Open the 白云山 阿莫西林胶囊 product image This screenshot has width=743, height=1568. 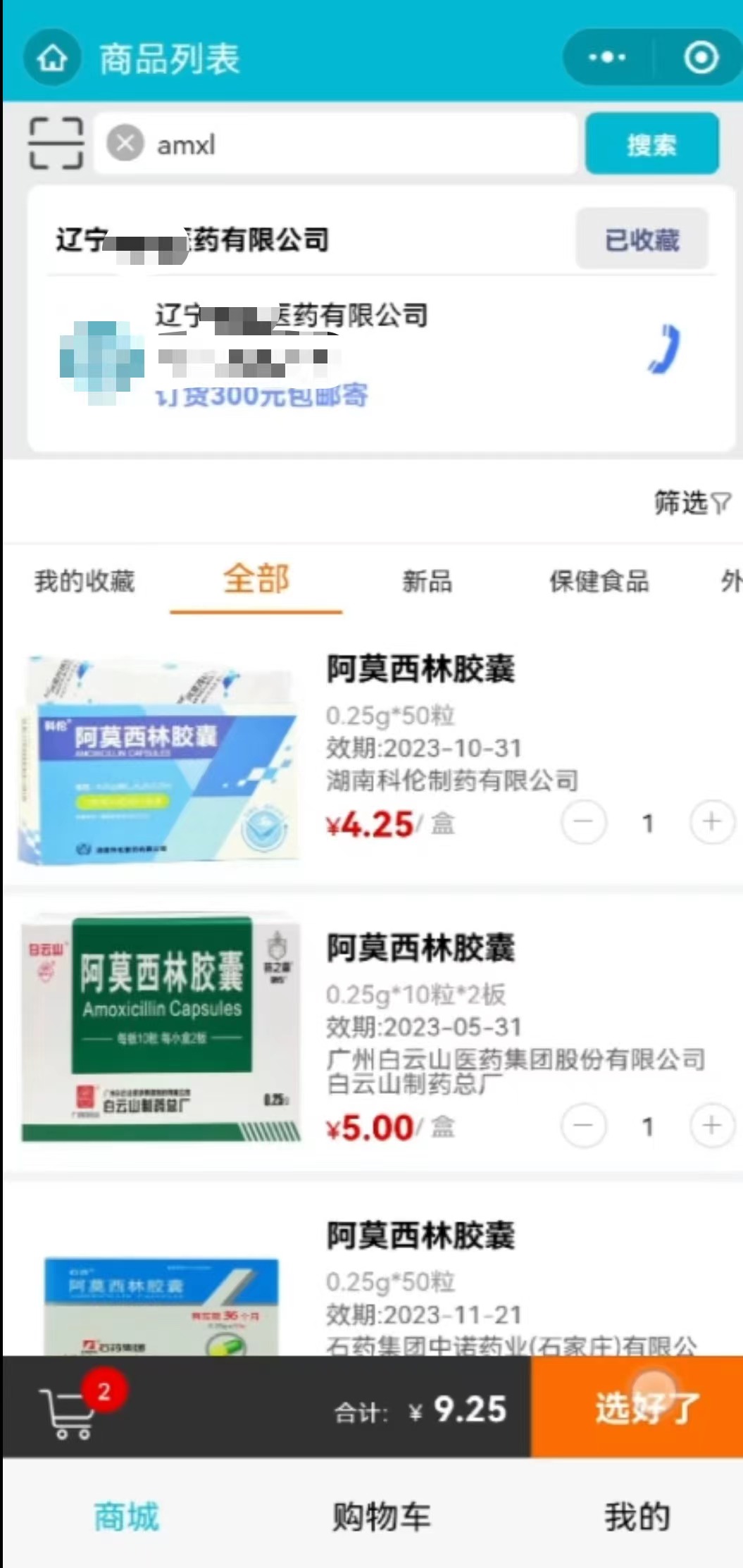coord(161,1028)
